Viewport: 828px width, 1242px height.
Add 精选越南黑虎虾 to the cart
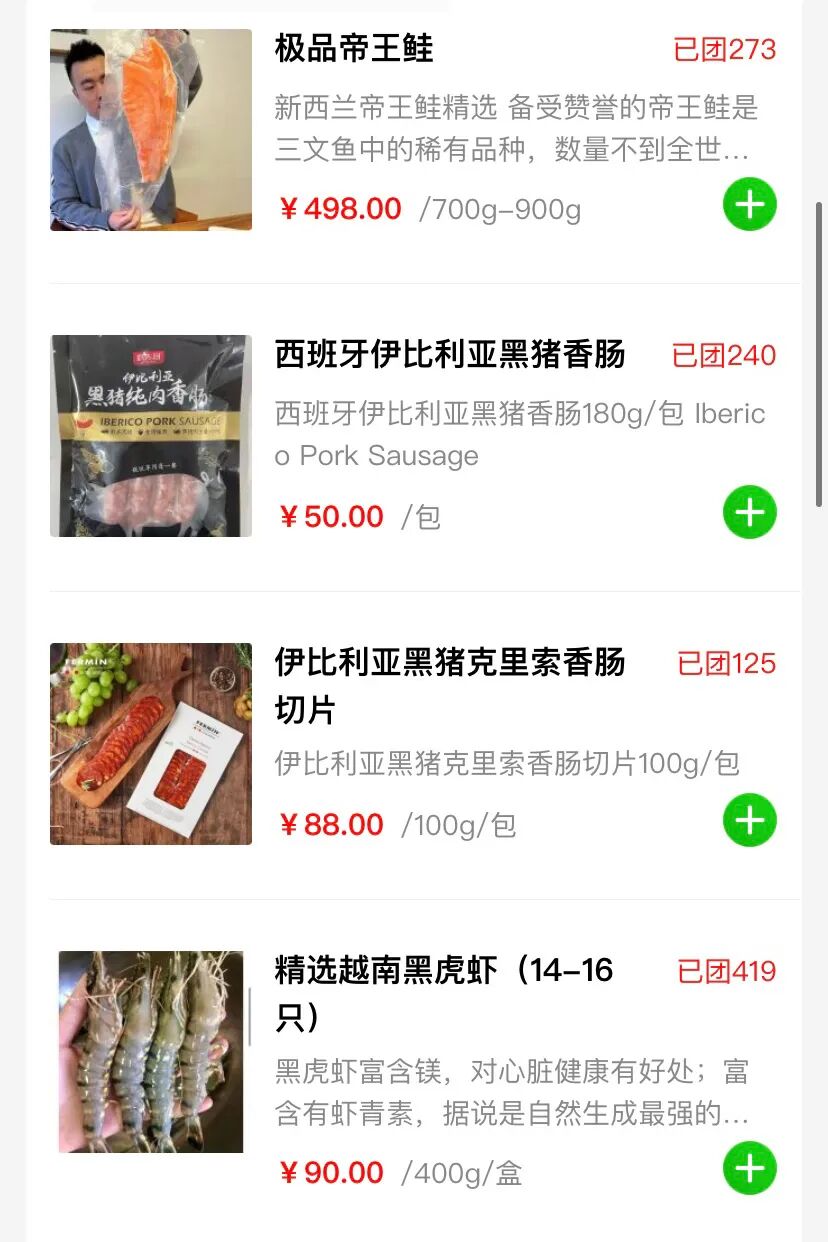tap(750, 1168)
